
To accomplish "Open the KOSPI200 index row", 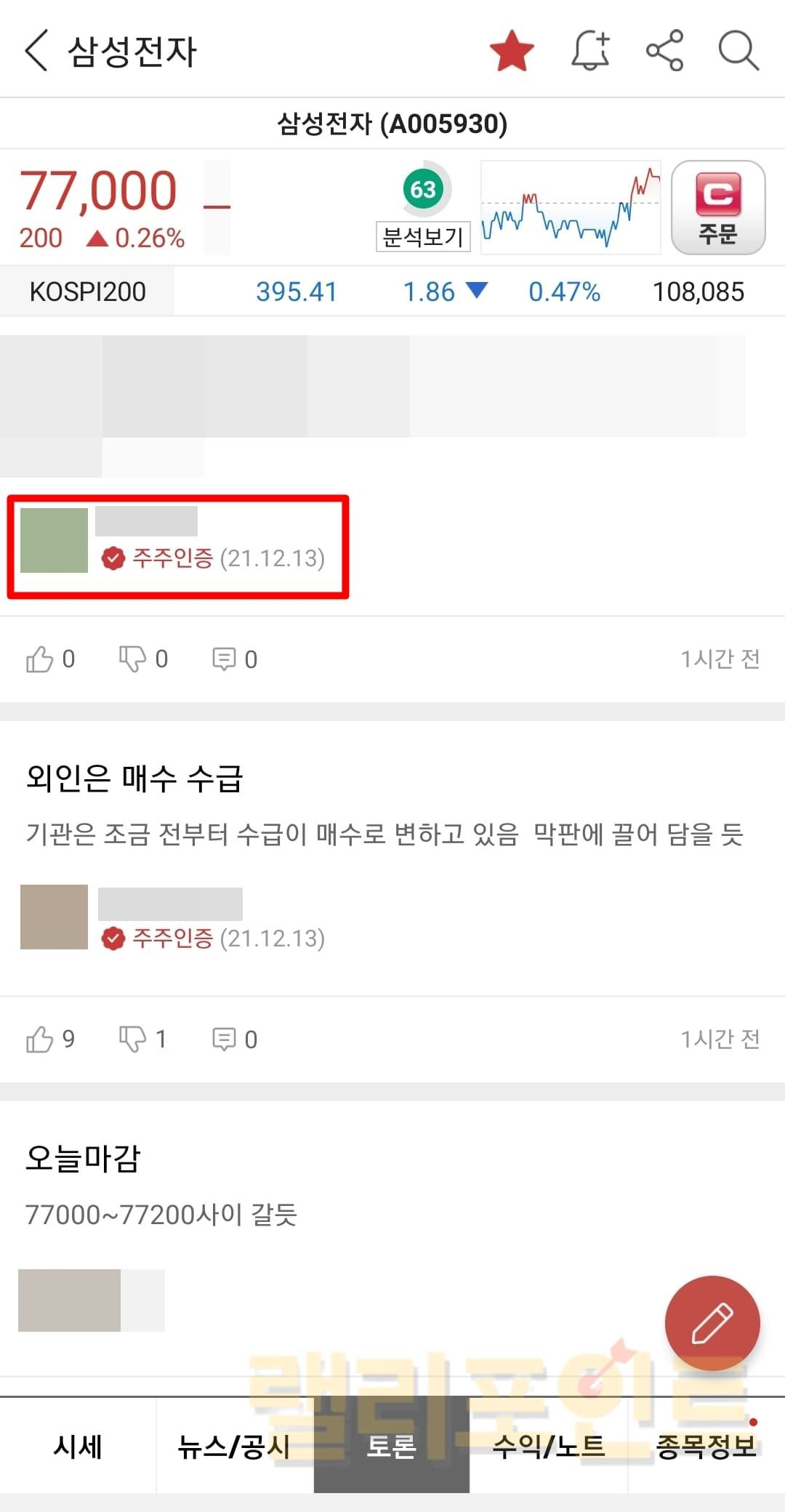I will [87, 291].
